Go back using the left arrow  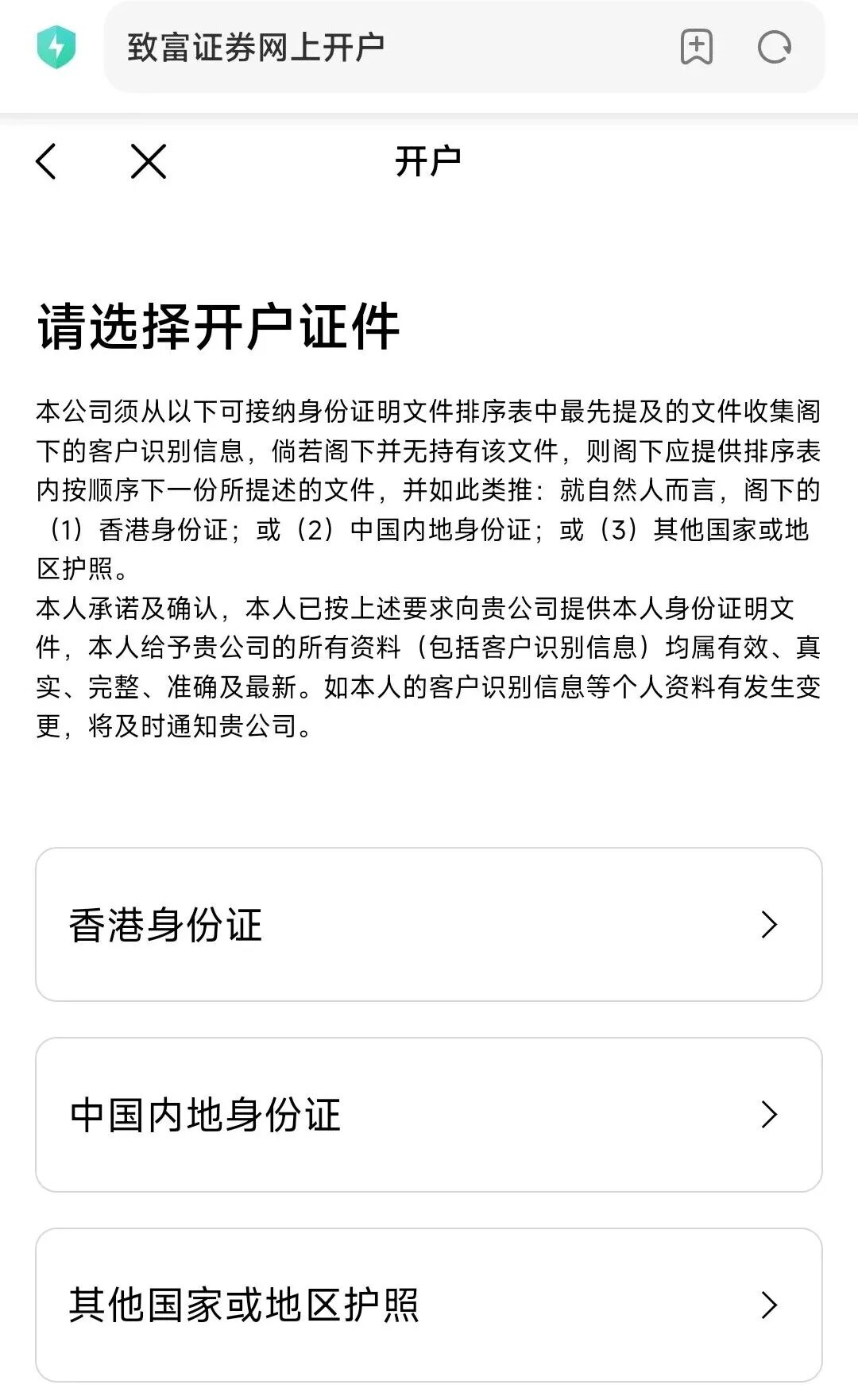click(x=47, y=161)
